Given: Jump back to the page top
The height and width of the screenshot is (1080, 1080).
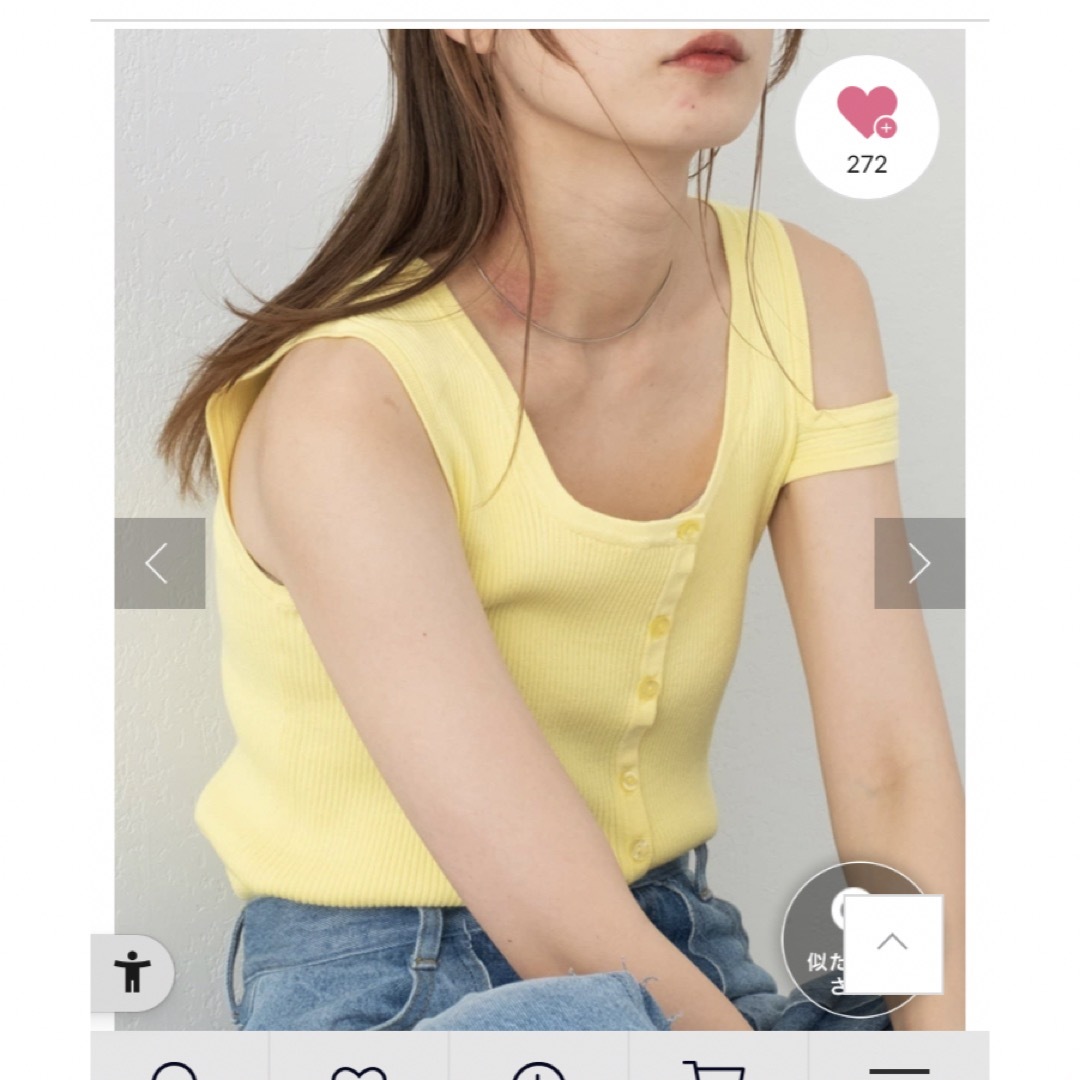Looking at the screenshot, I should 892,943.
